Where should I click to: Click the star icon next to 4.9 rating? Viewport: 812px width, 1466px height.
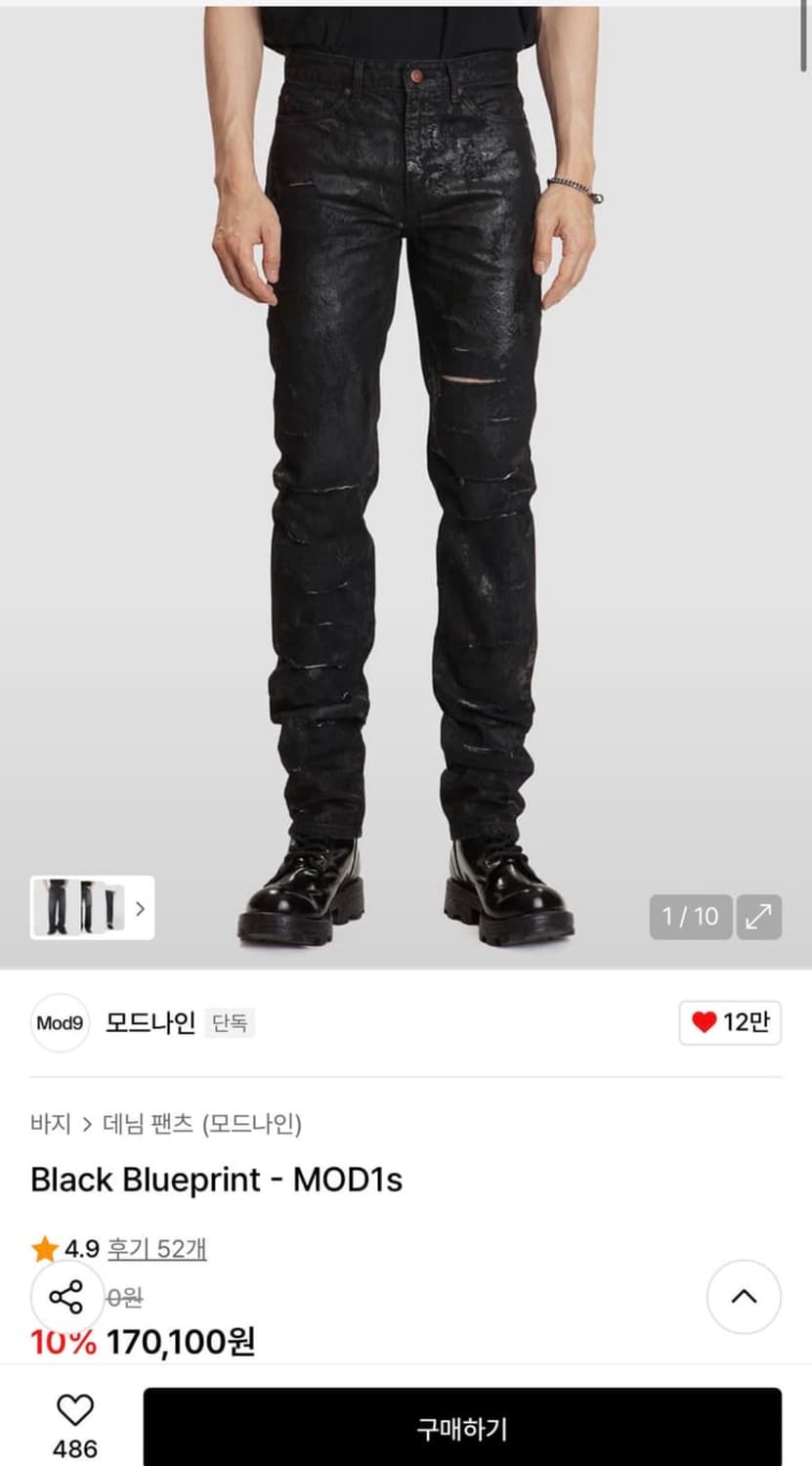point(43,1248)
